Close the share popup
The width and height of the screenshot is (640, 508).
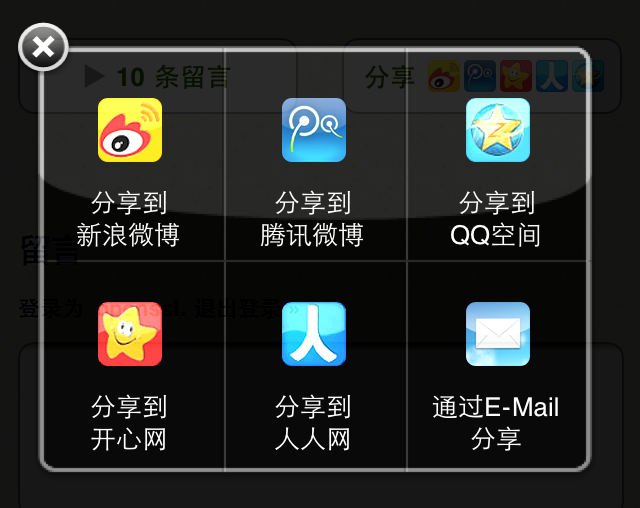(43, 46)
